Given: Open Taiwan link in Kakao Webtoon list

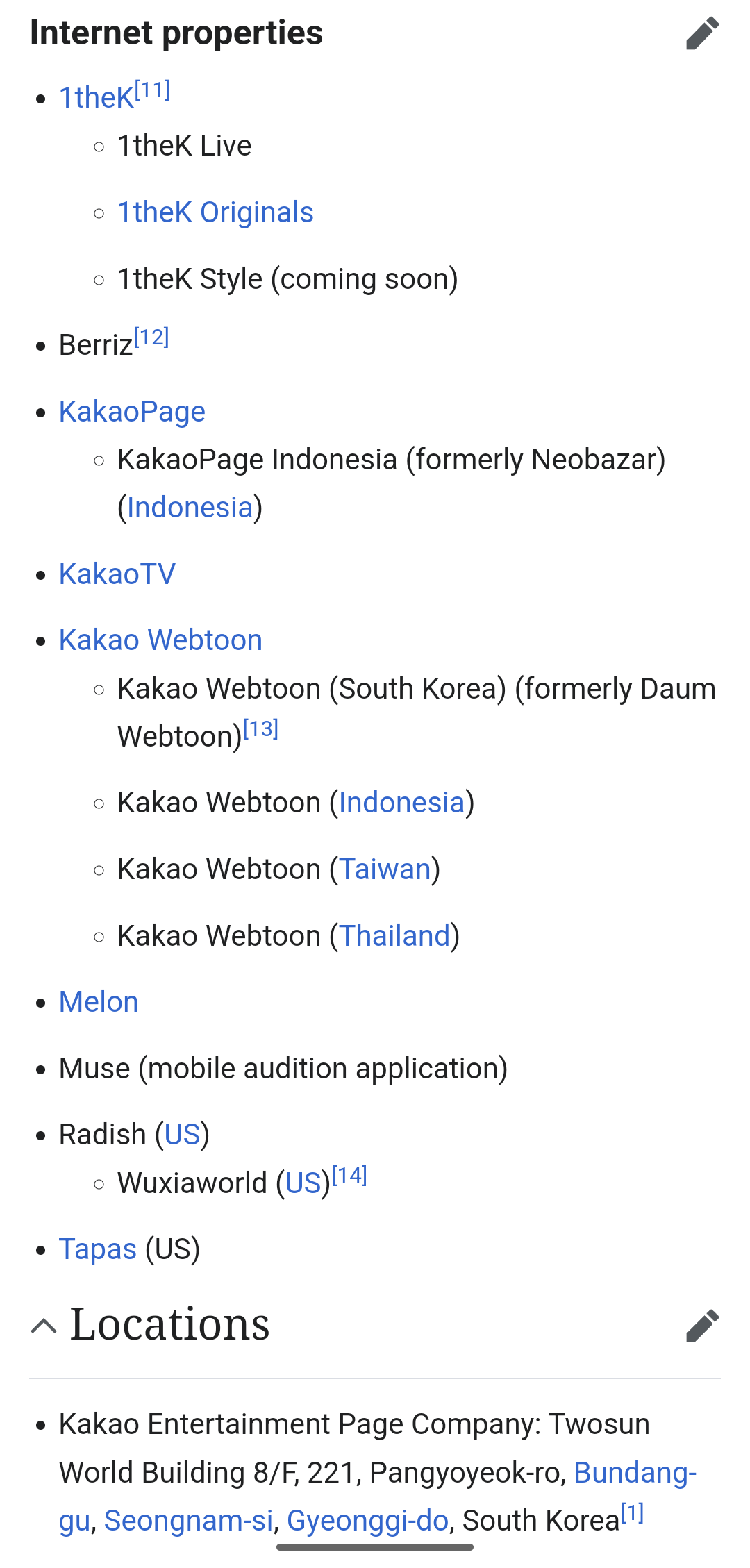Looking at the screenshot, I should [x=385, y=869].
